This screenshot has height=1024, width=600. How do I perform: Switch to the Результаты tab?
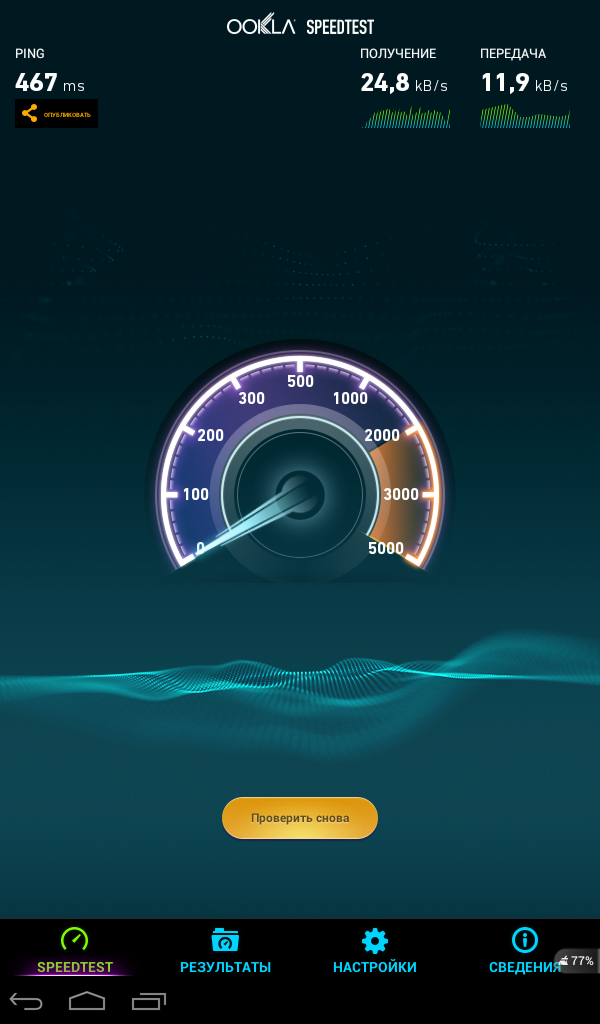click(225, 951)
